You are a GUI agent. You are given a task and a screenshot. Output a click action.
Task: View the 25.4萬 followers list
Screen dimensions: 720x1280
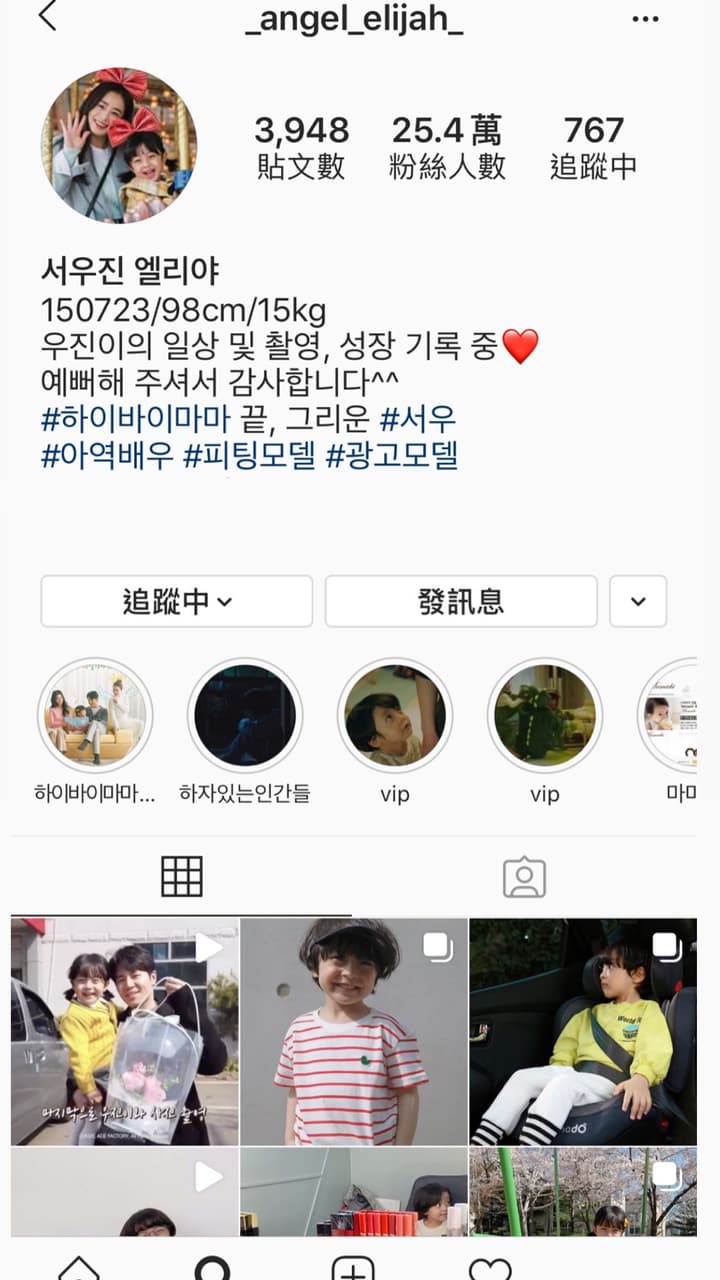point(447,147)
